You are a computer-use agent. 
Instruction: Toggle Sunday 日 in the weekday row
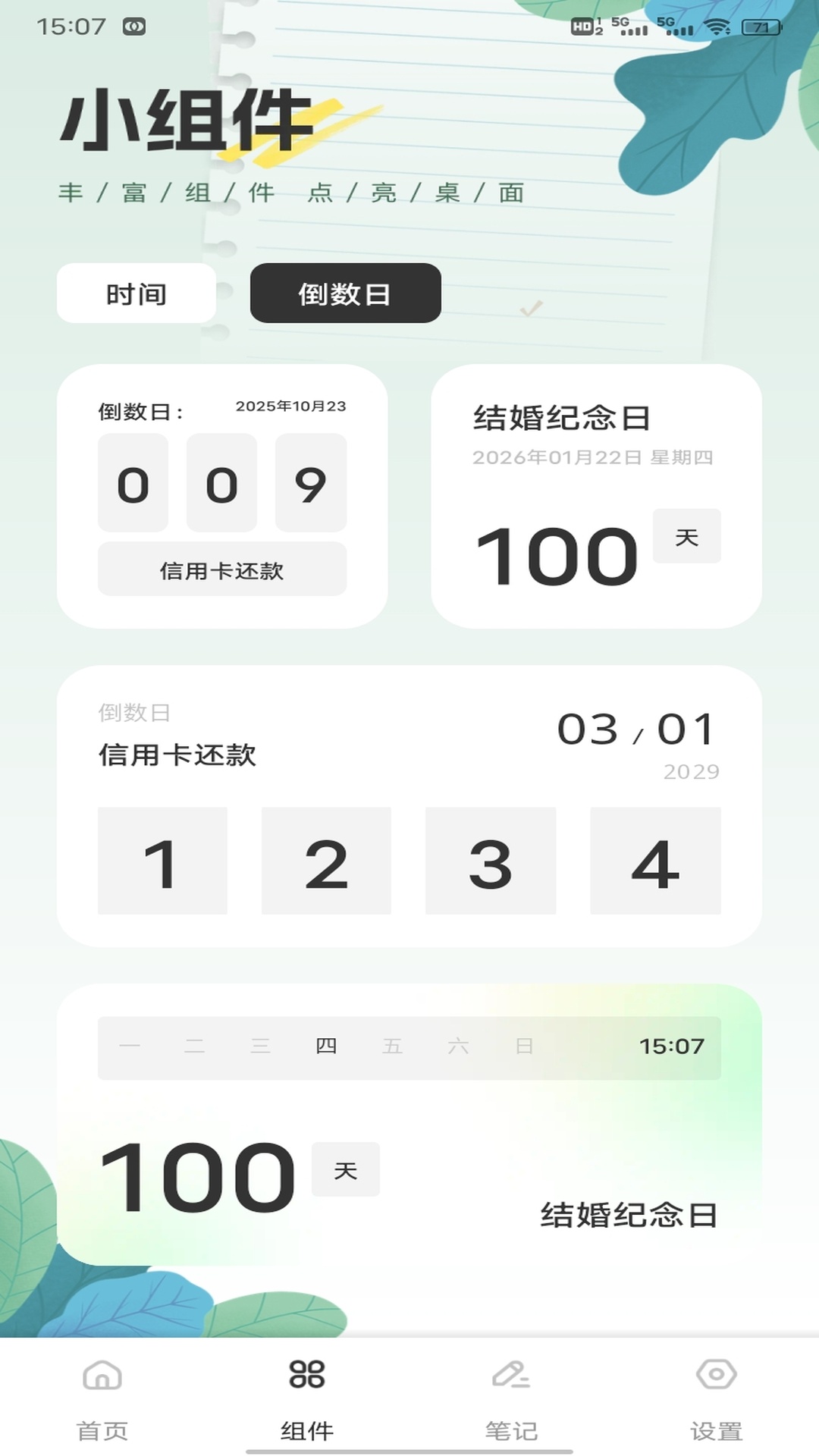(524, 1045)
